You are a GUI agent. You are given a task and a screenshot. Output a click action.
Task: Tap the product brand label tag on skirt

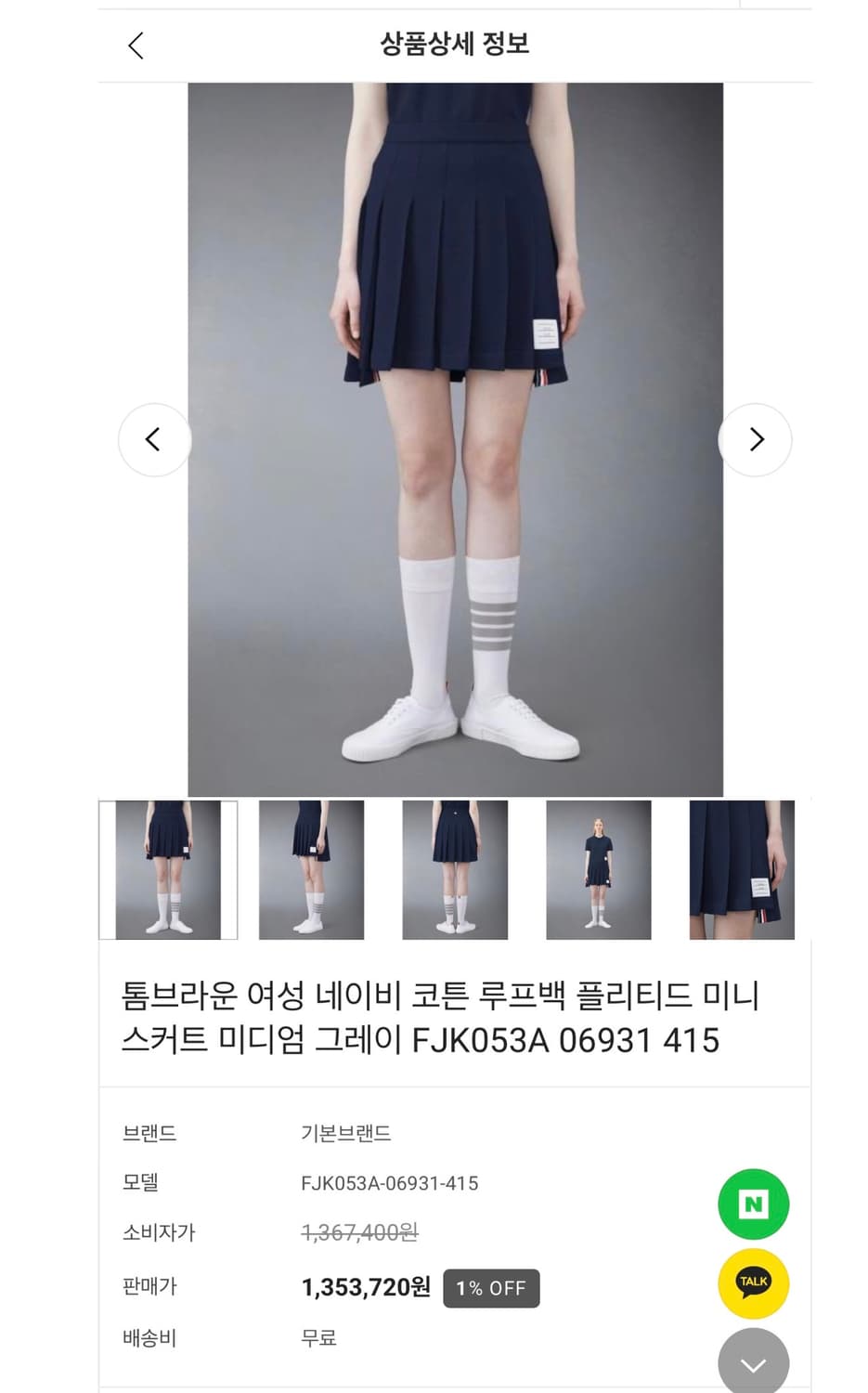pyautogui.click(x=544, y=330)
